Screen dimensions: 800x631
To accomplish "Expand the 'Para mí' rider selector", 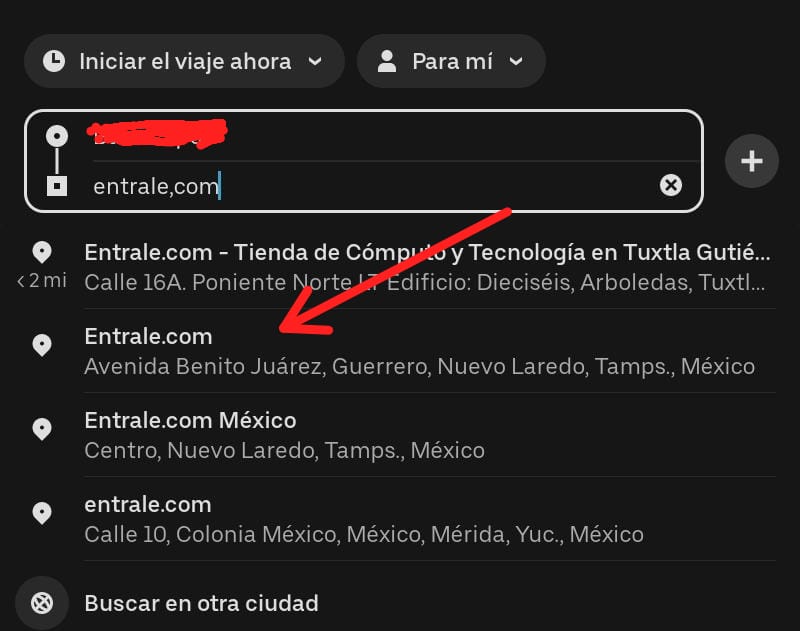I will [x=451, y=61].
